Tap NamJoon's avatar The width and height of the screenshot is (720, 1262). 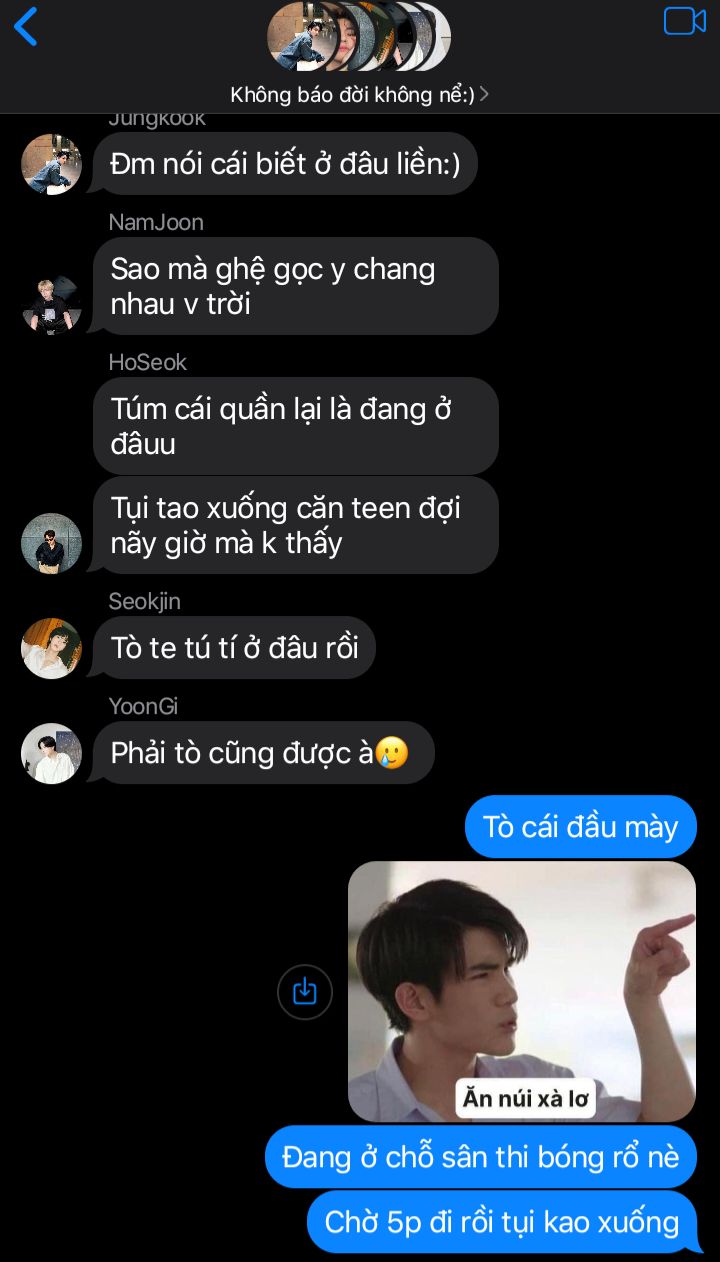51,304
